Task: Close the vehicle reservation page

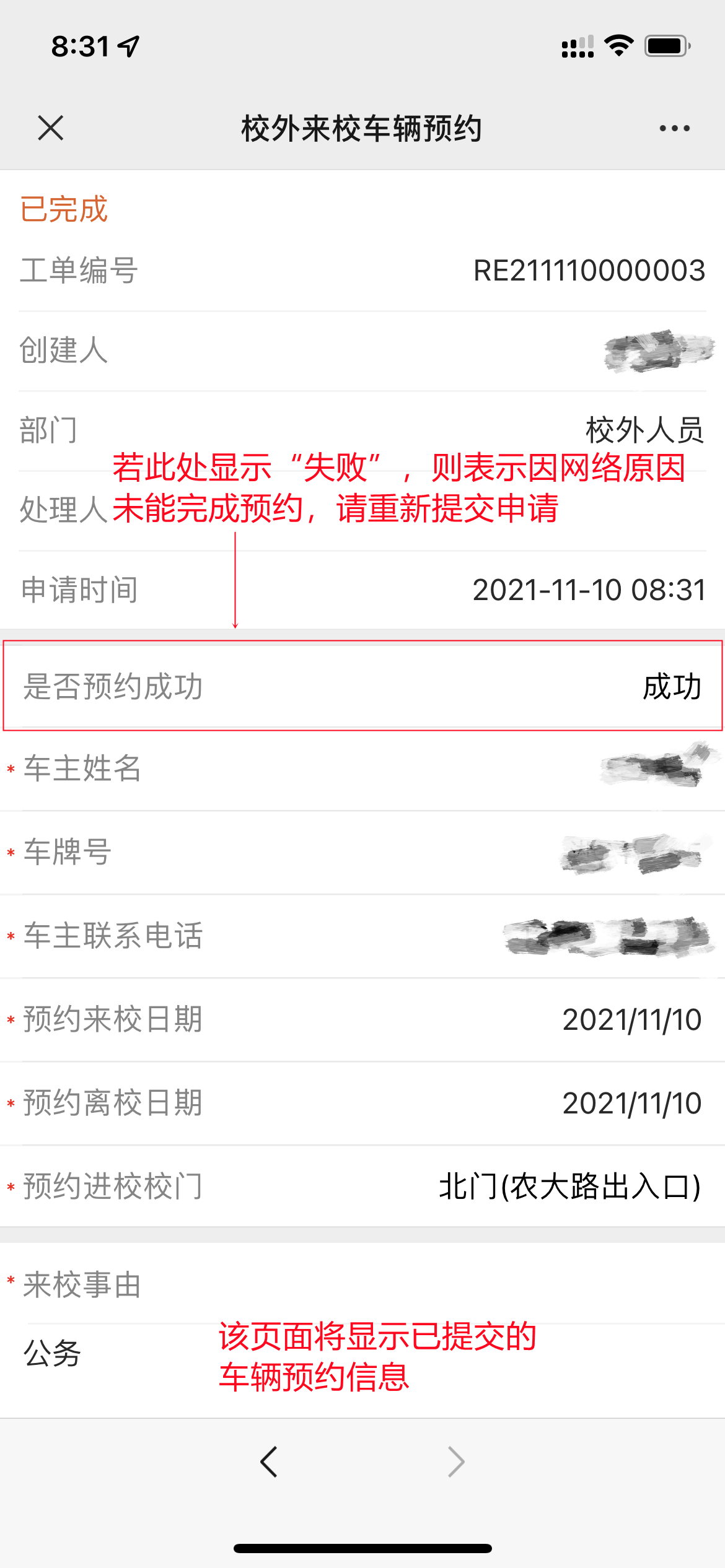Action: point(50,128)
